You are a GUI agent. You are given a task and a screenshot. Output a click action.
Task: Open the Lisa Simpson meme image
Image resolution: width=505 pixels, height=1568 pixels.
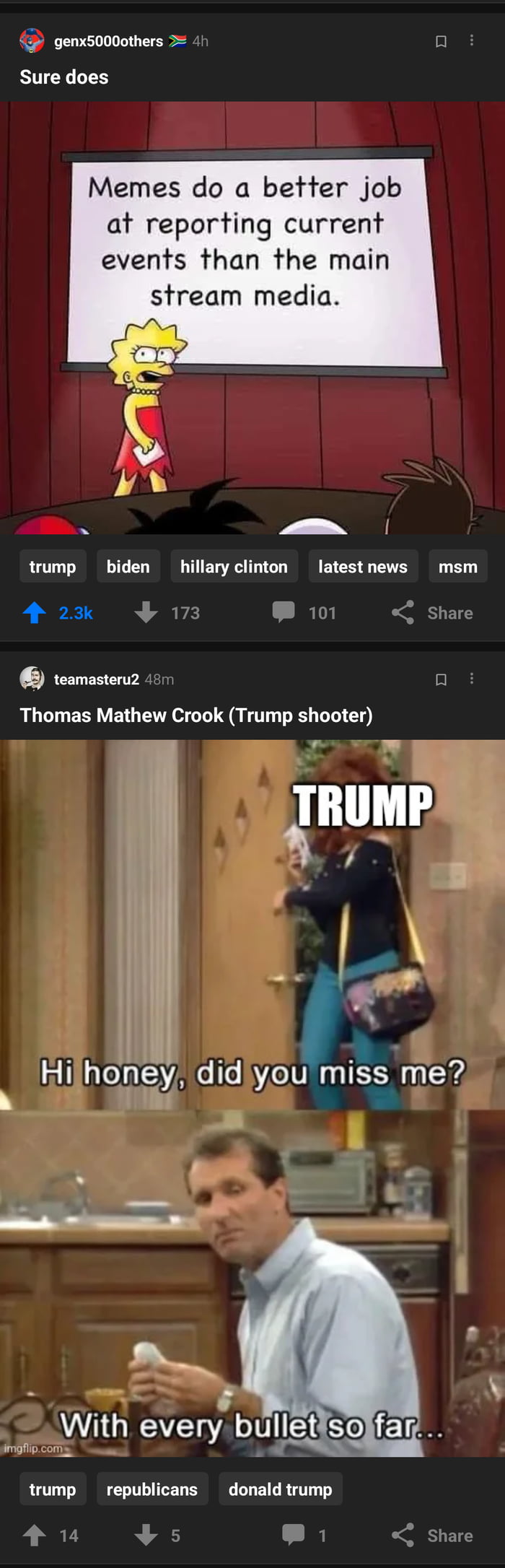point(252,318)
